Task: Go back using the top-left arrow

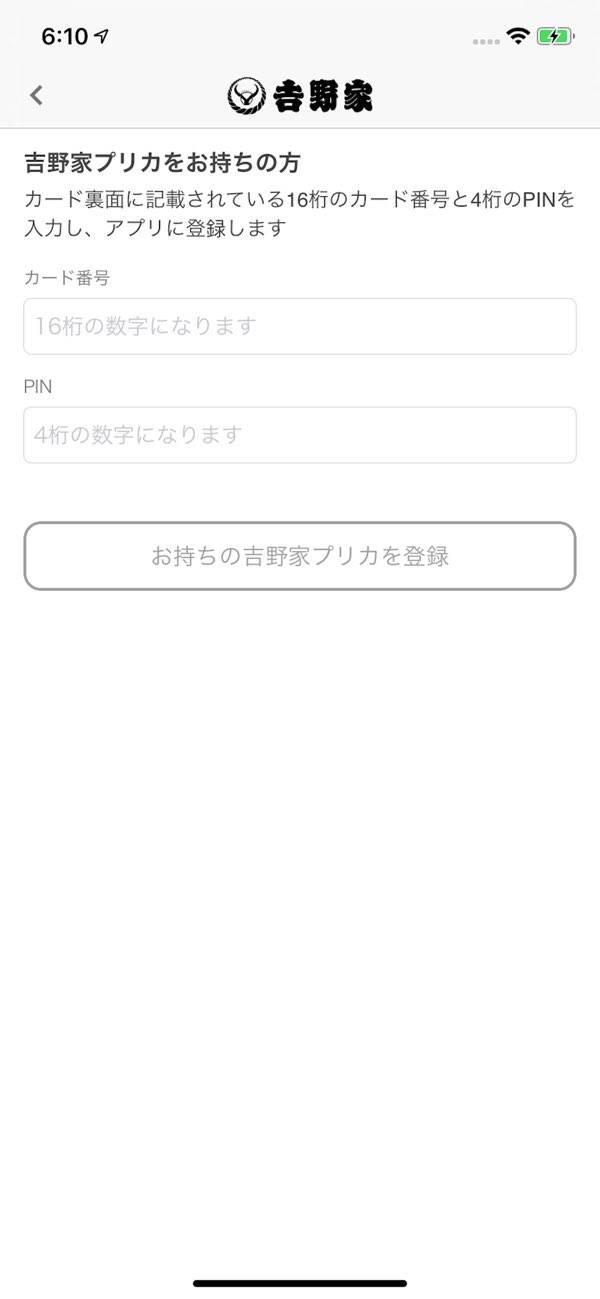Action: pos(37,95)
